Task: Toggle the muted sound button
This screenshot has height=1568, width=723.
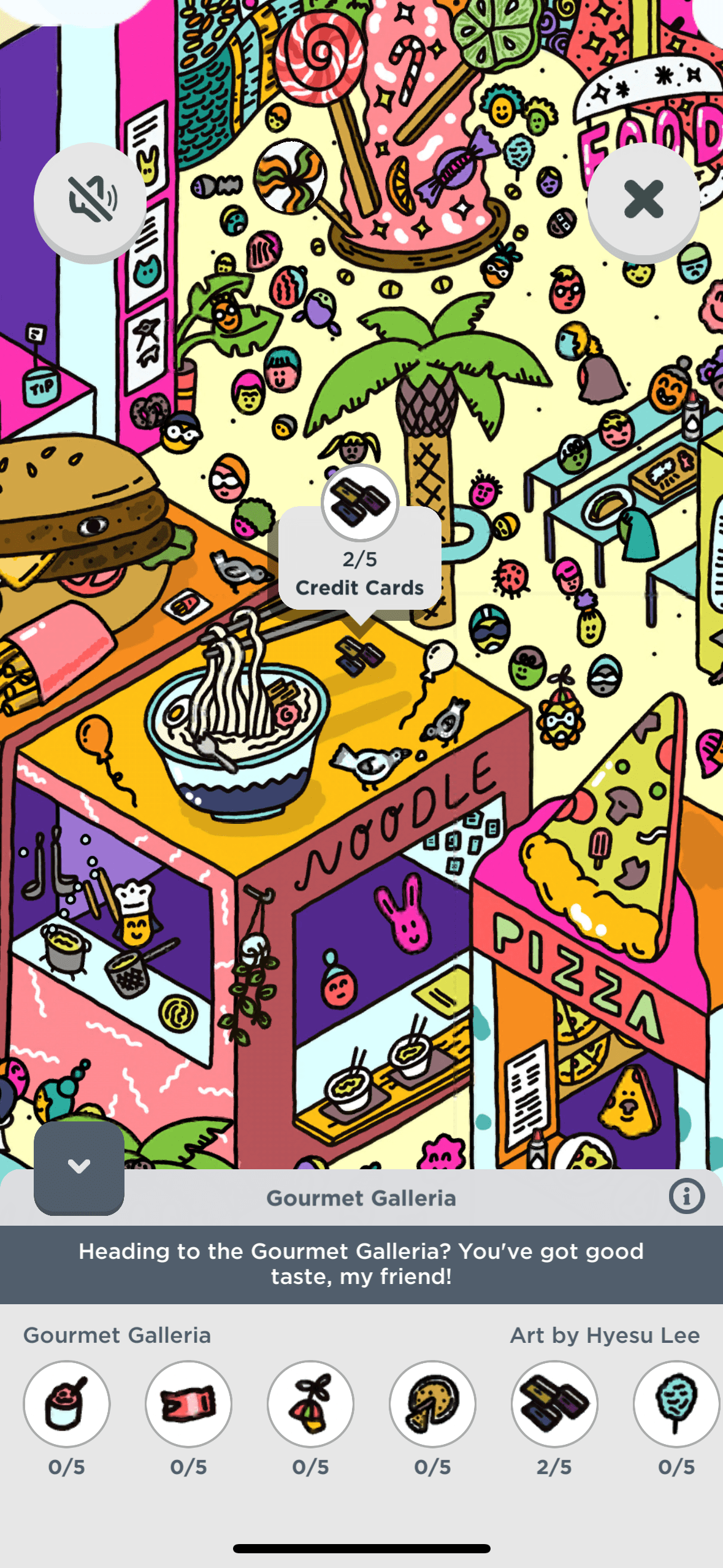Action: point(90,199)
